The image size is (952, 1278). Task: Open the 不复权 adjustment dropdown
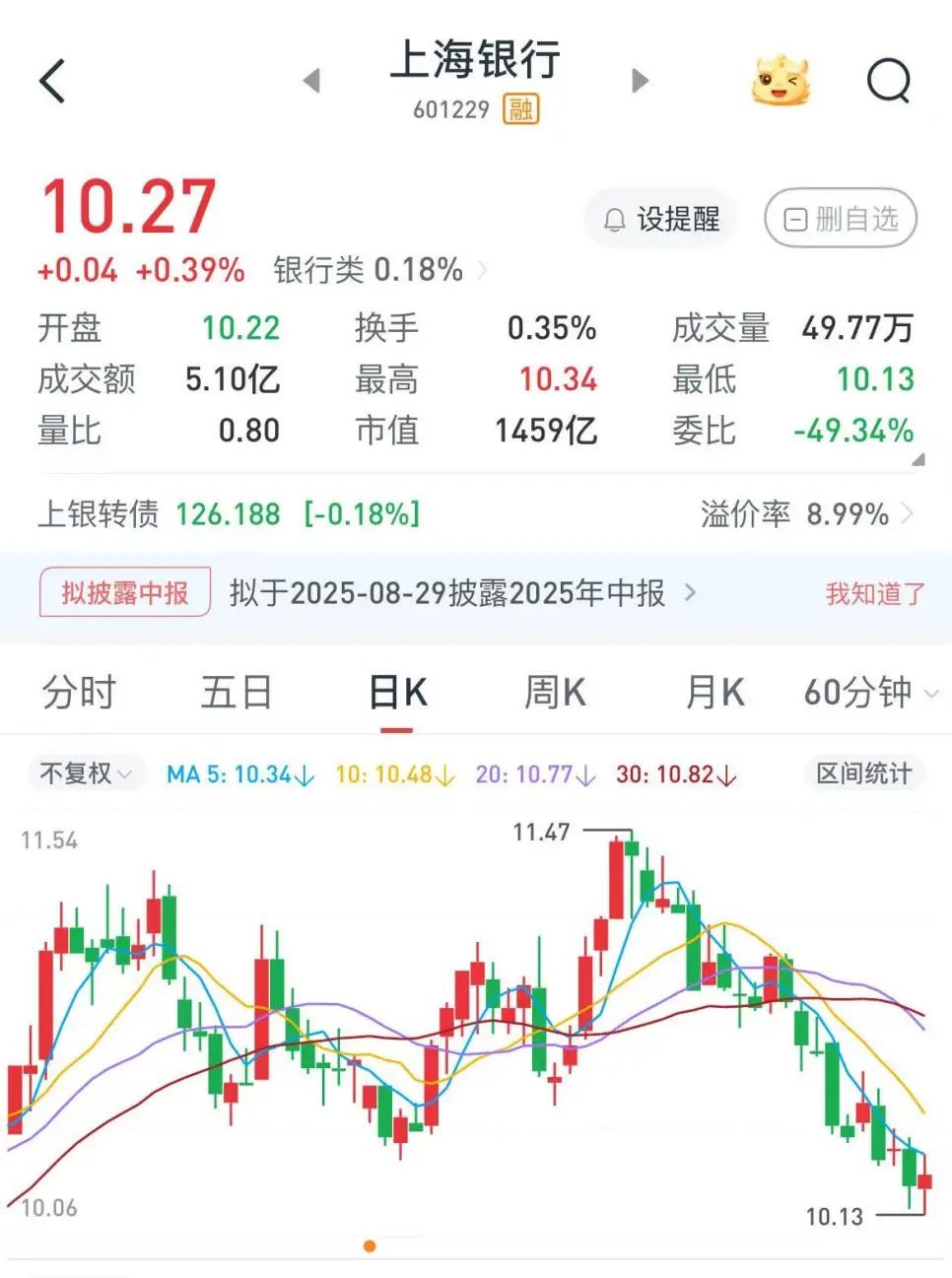(86, 774)
